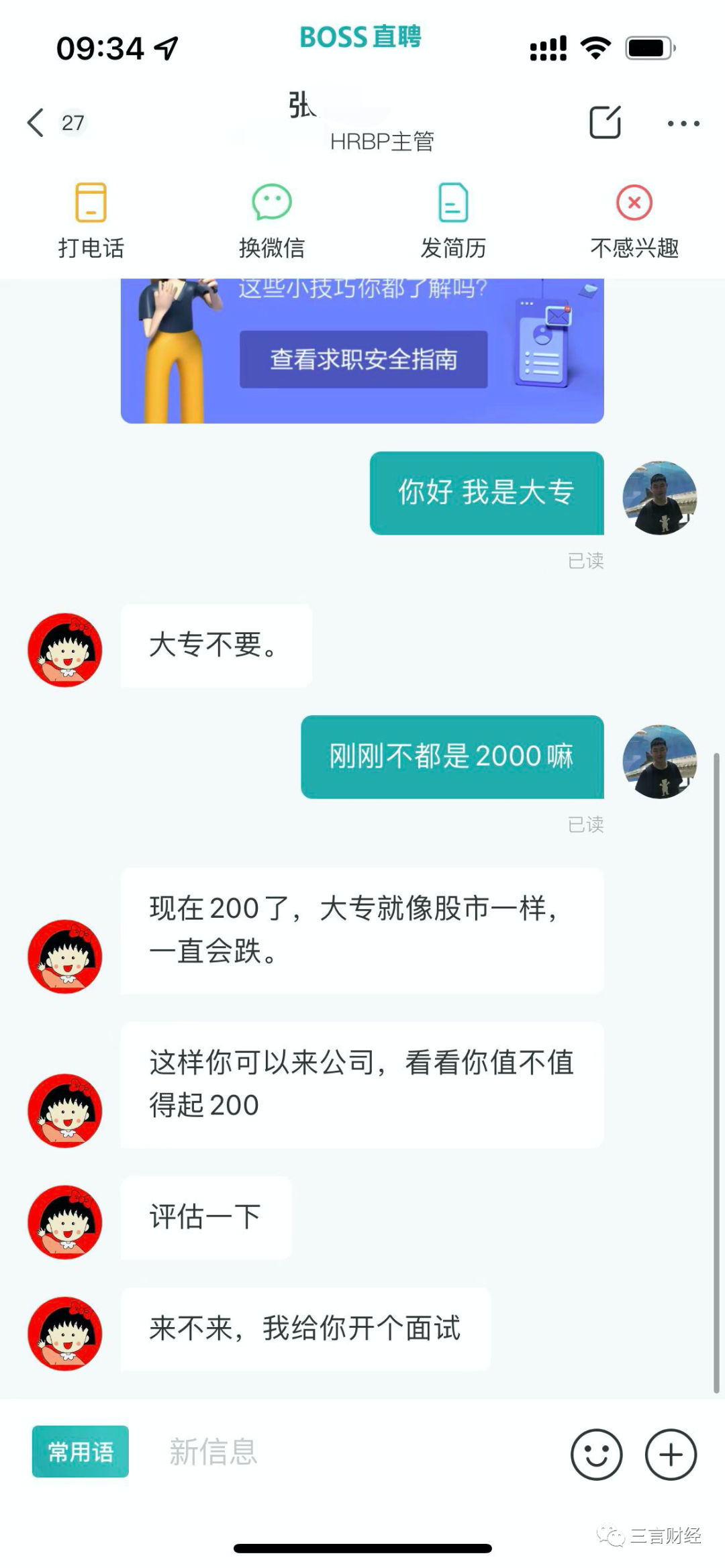Tap 打电话 to call the recruiter
The image size is (725, 1568).
click(x=91, y=220)
